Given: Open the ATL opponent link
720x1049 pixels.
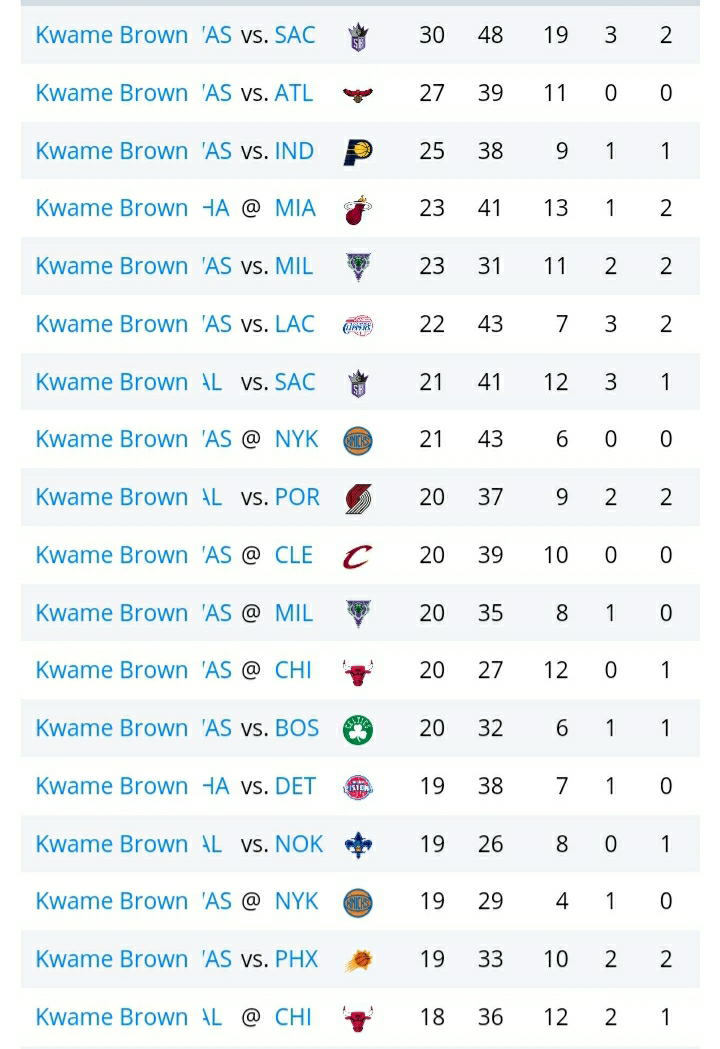Looking at the screenshot, I should [x=293, y=93].
